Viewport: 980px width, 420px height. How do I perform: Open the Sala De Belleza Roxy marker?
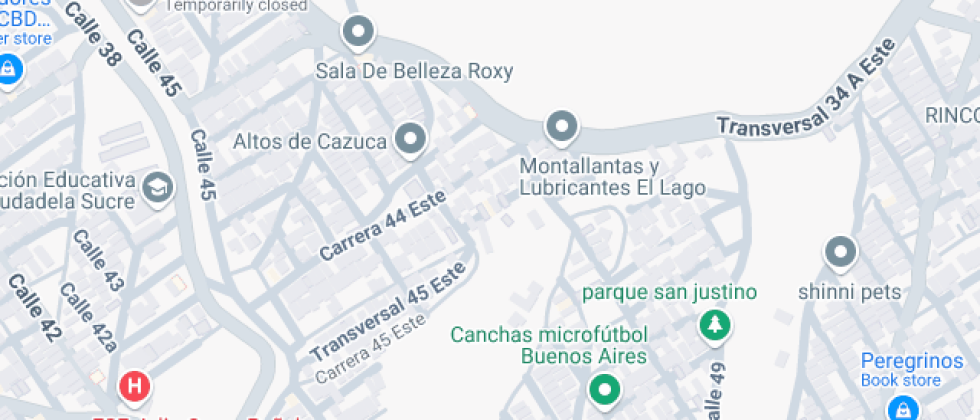357,33
